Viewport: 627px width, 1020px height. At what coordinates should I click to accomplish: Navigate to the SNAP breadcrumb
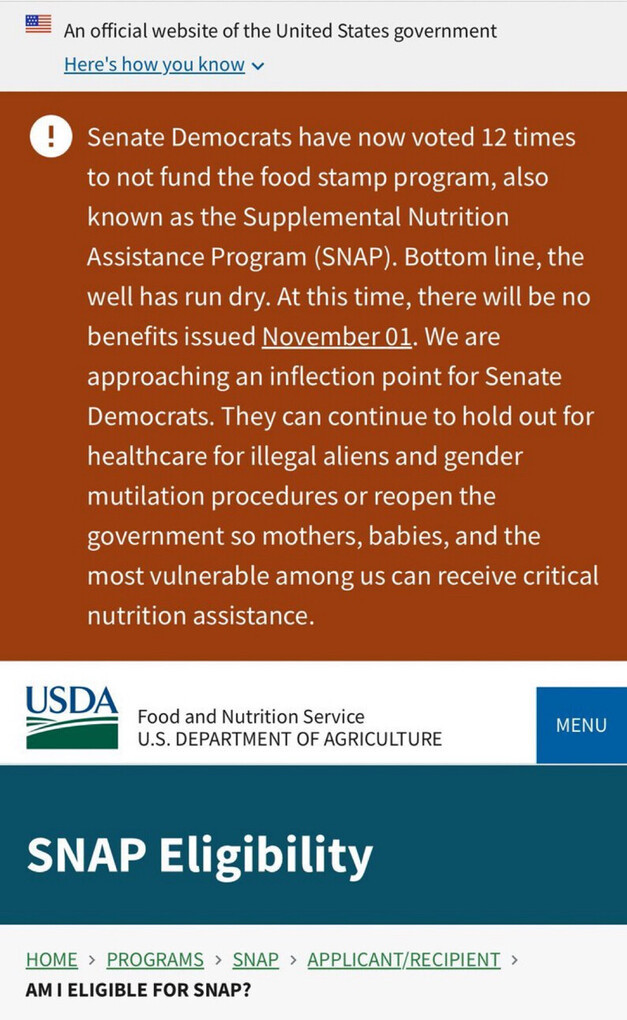[x=255, y=960]
